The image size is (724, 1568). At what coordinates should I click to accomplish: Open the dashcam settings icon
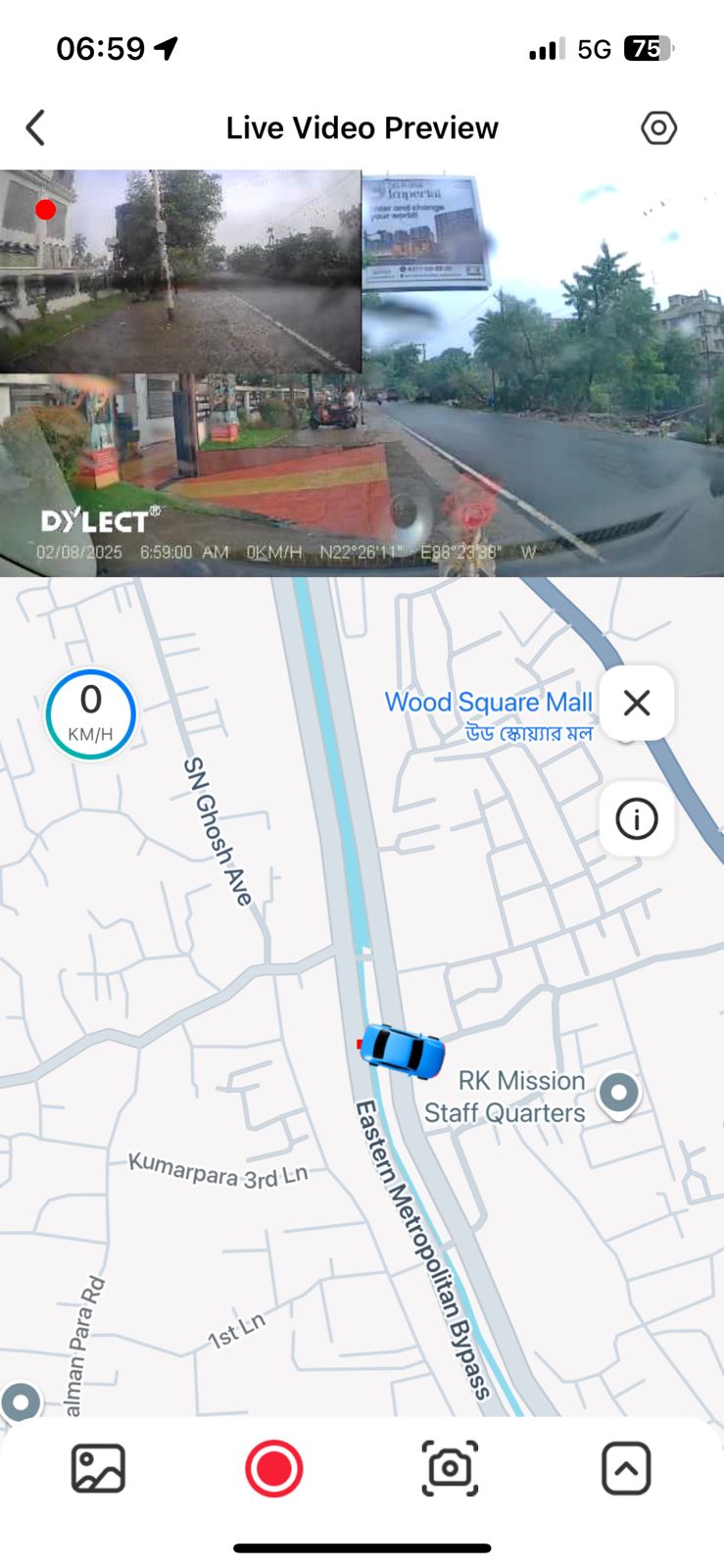(x=658, y=127)
